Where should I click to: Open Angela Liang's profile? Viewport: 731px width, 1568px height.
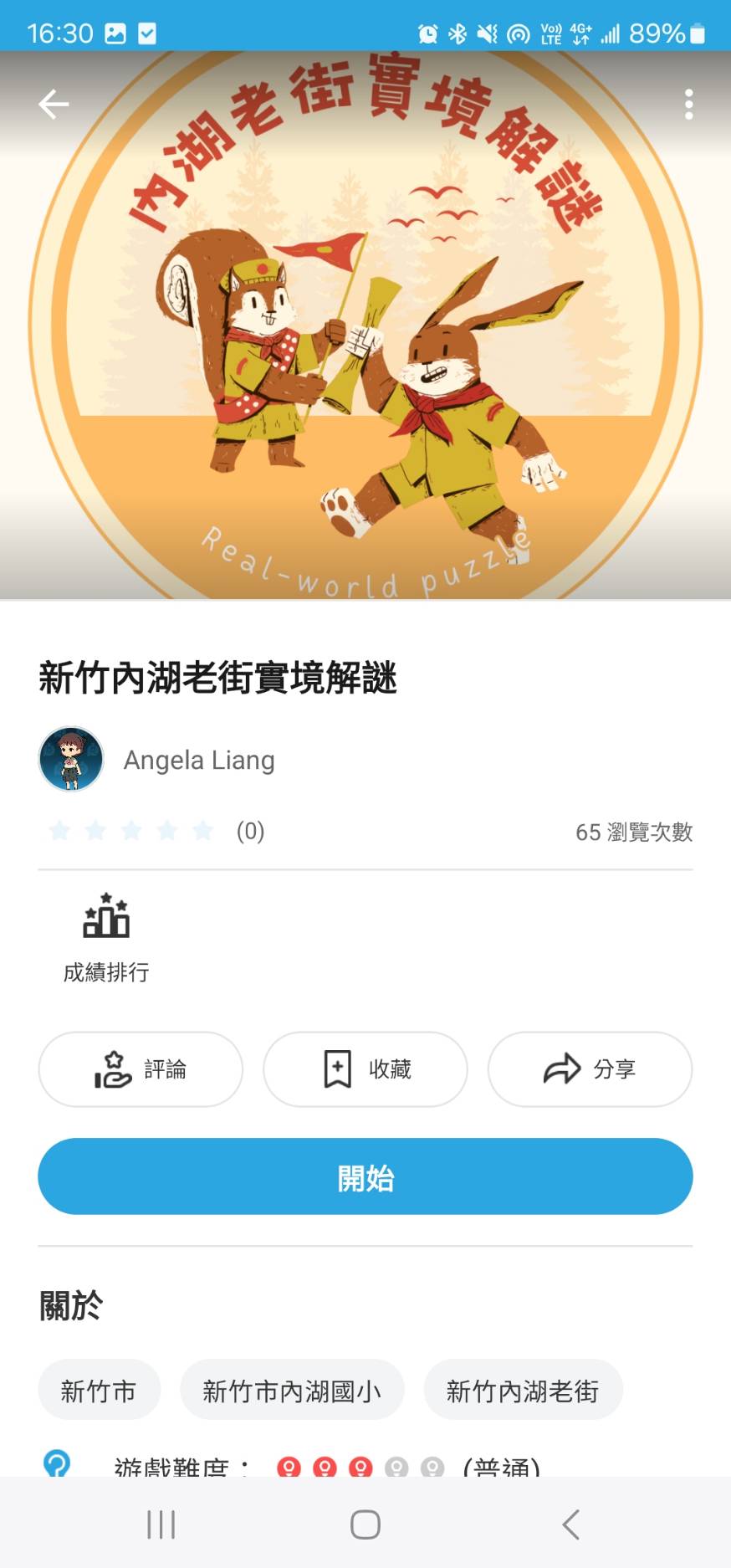[198, 760]
